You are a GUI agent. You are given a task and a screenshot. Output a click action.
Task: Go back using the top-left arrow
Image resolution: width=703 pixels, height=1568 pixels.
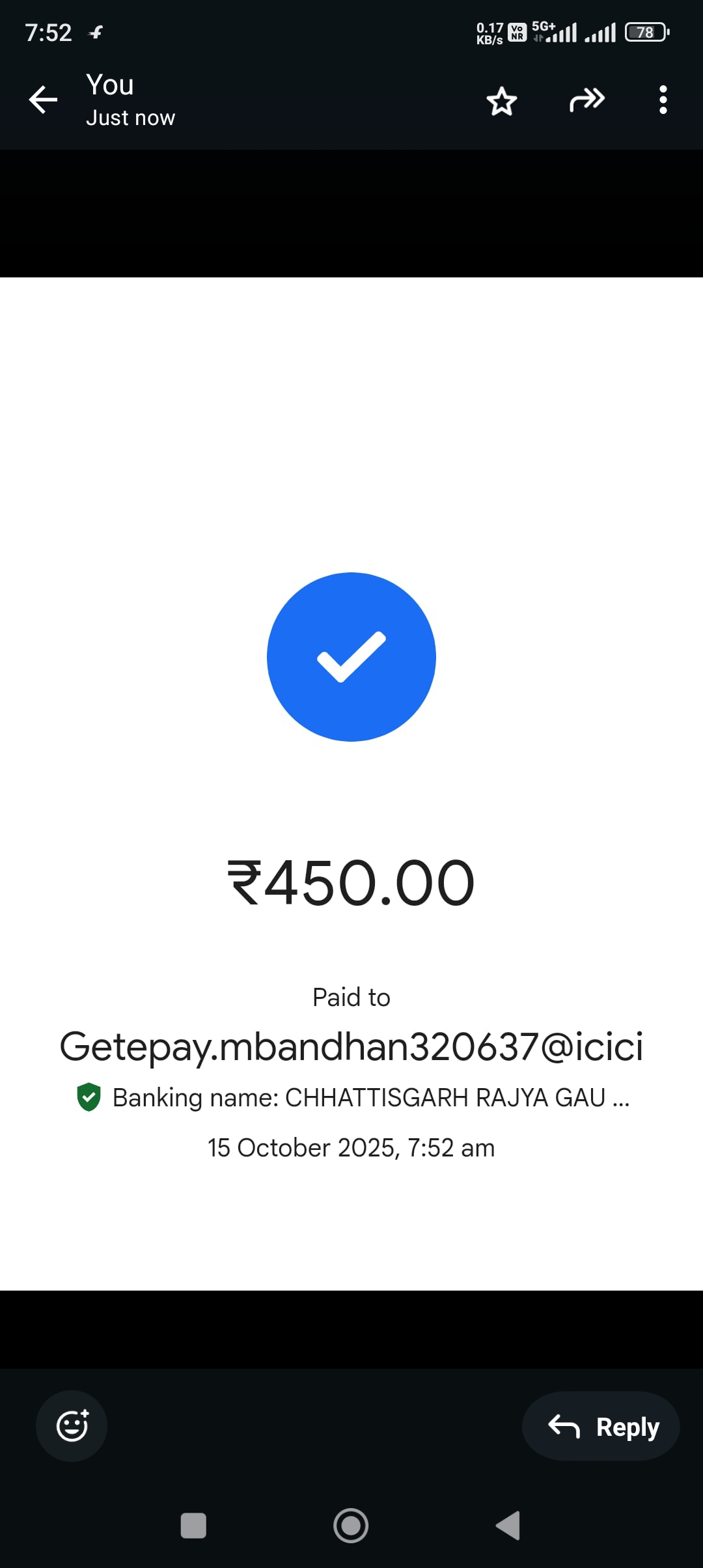(43, 100)
